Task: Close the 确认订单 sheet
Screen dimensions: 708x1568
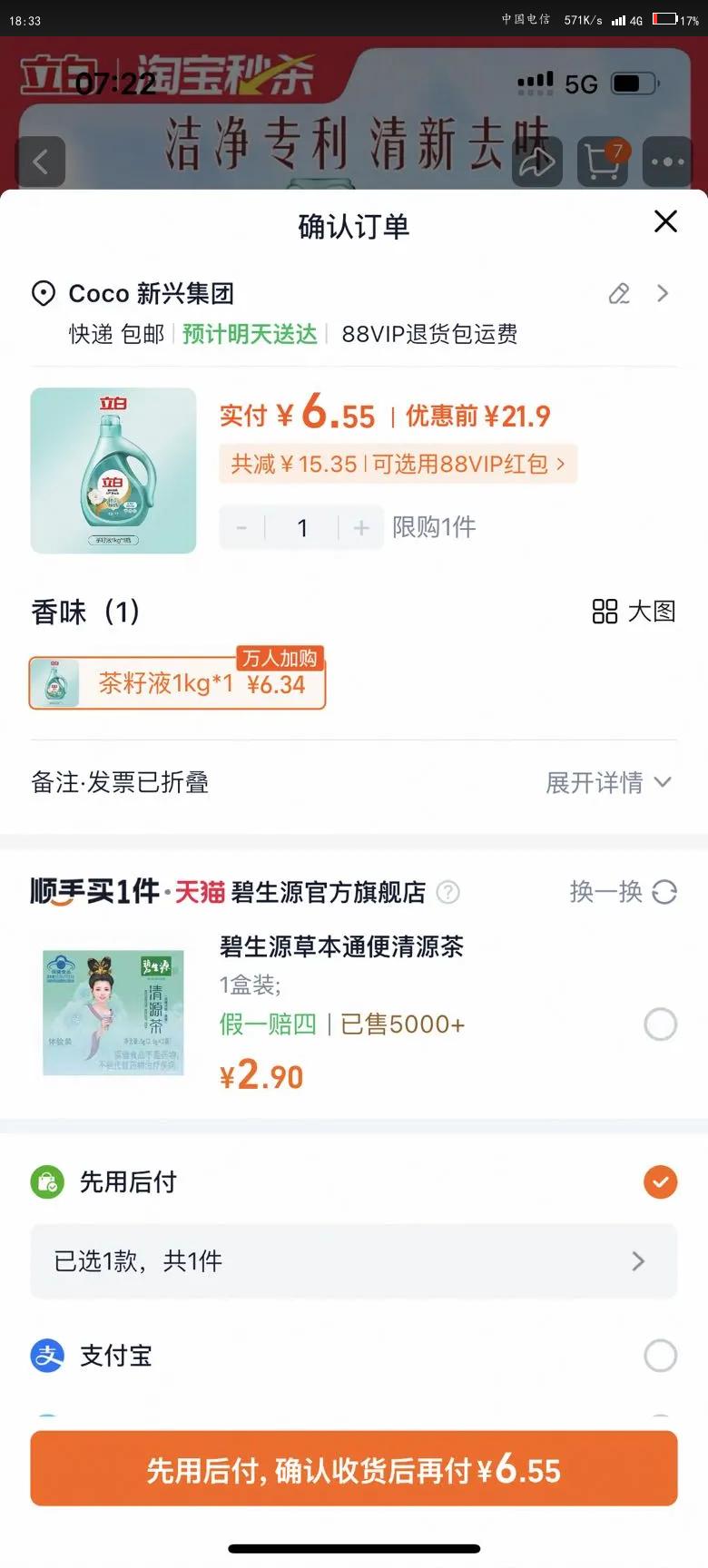Action: [x=665, y=221]
